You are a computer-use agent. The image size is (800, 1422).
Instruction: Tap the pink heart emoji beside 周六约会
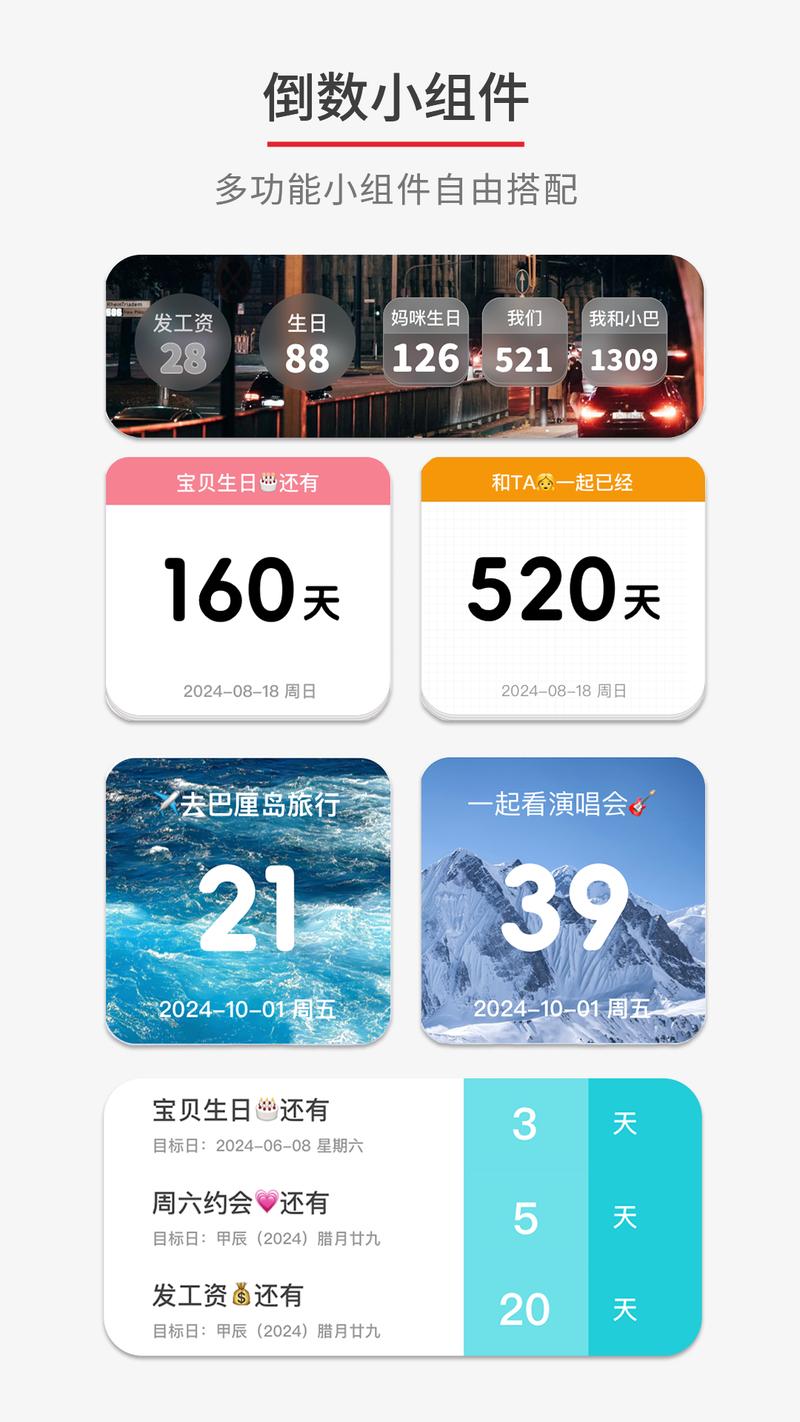[x=265, y=1203]
